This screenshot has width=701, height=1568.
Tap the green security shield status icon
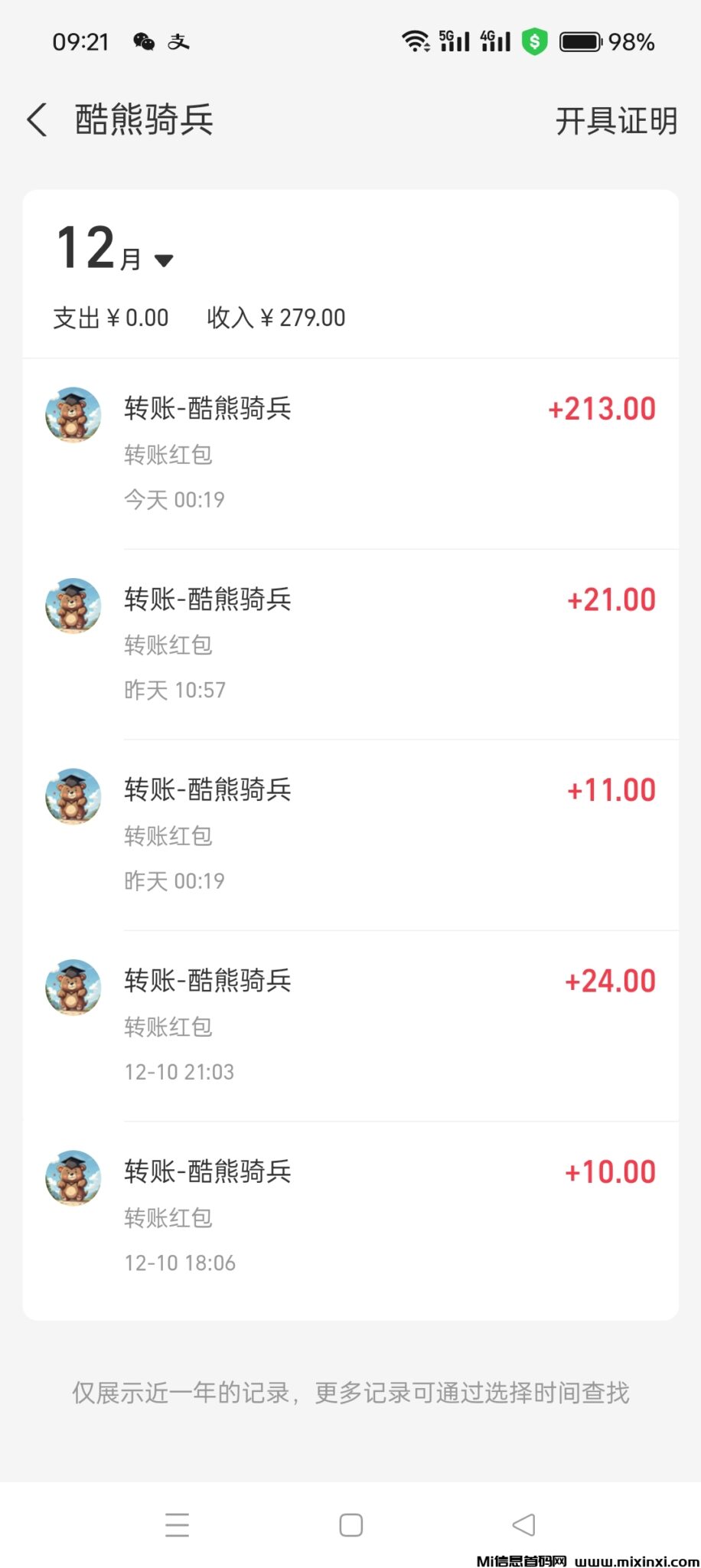click(534, 41)
